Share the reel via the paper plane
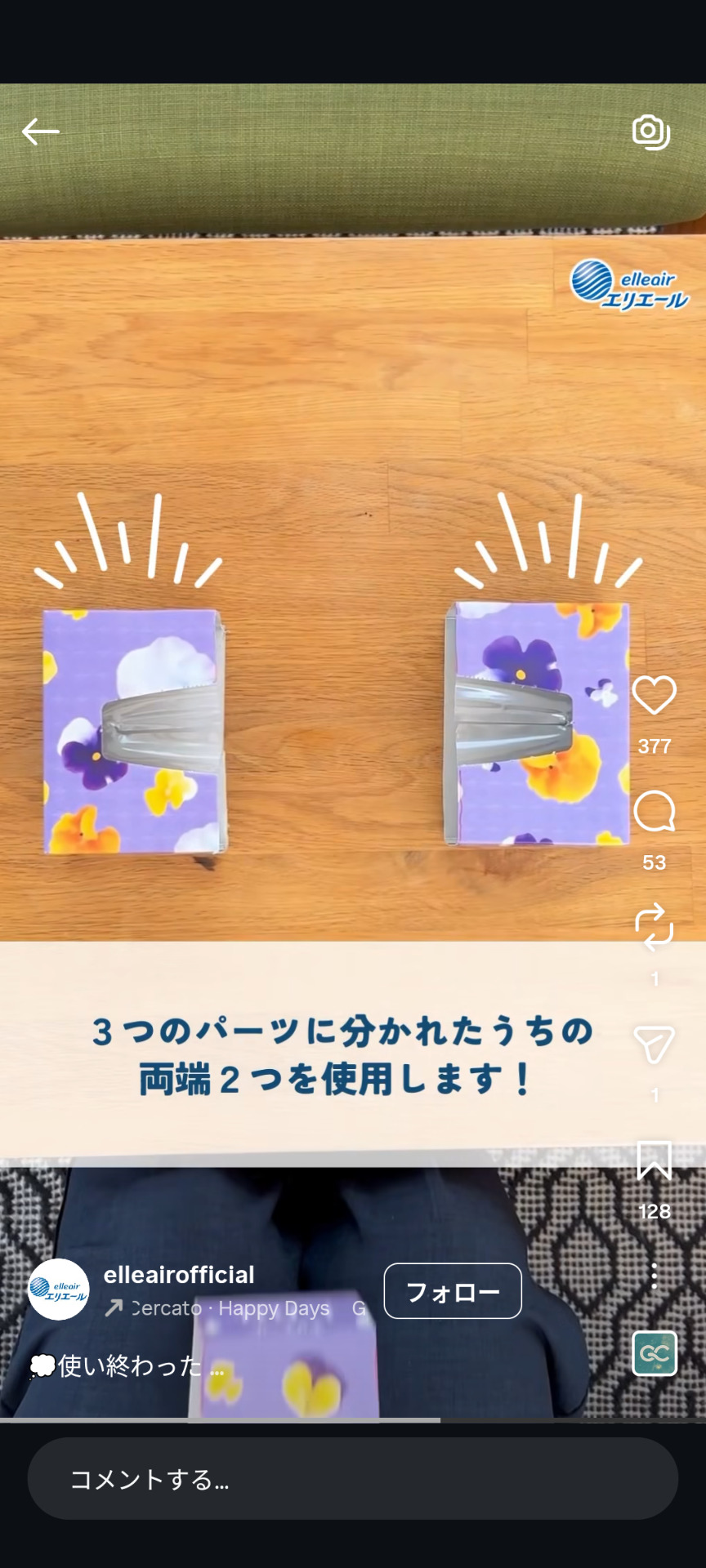 (x=655, y=1045)
